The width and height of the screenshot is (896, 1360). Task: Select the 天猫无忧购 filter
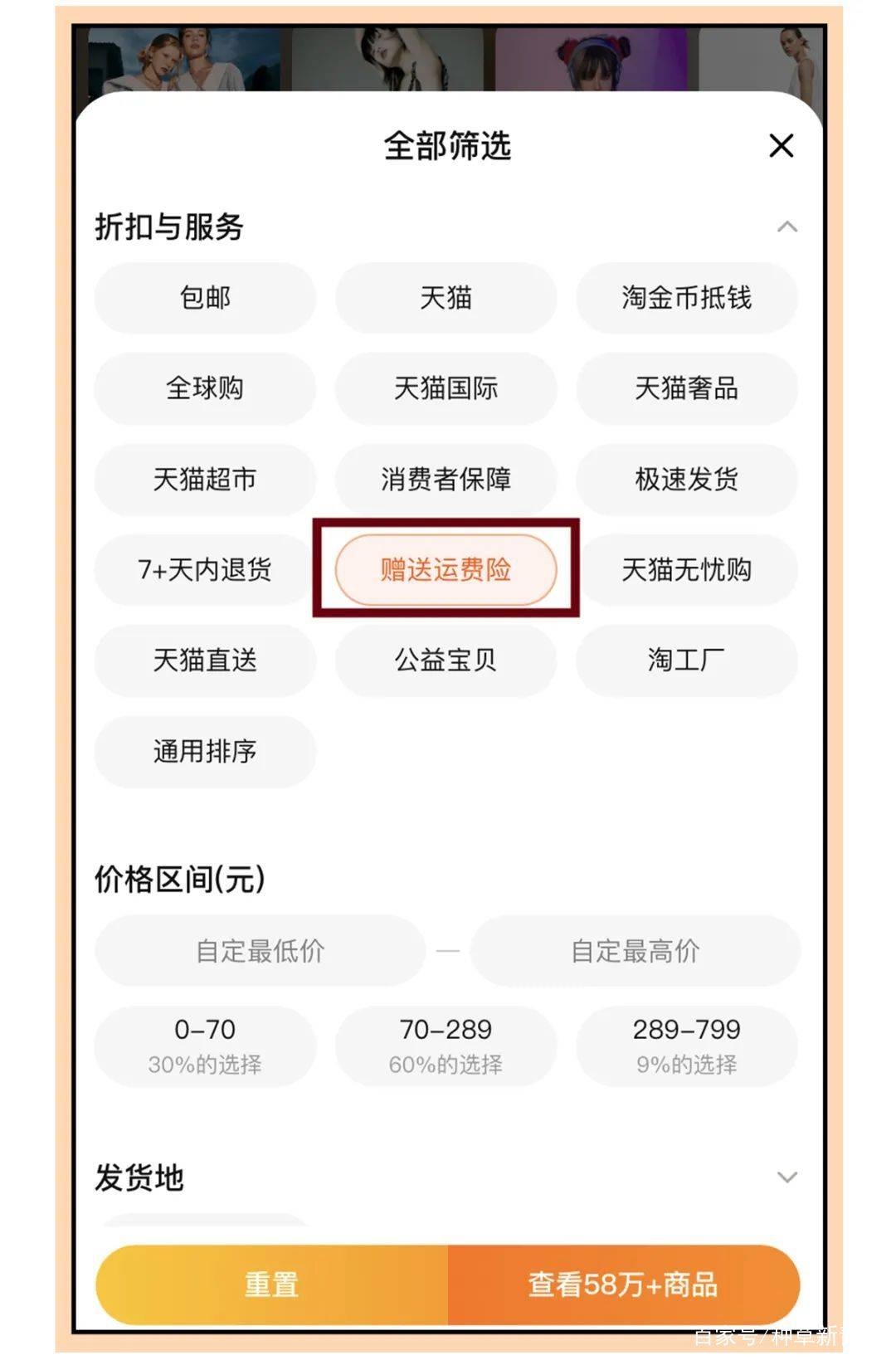tap(686, 569)
